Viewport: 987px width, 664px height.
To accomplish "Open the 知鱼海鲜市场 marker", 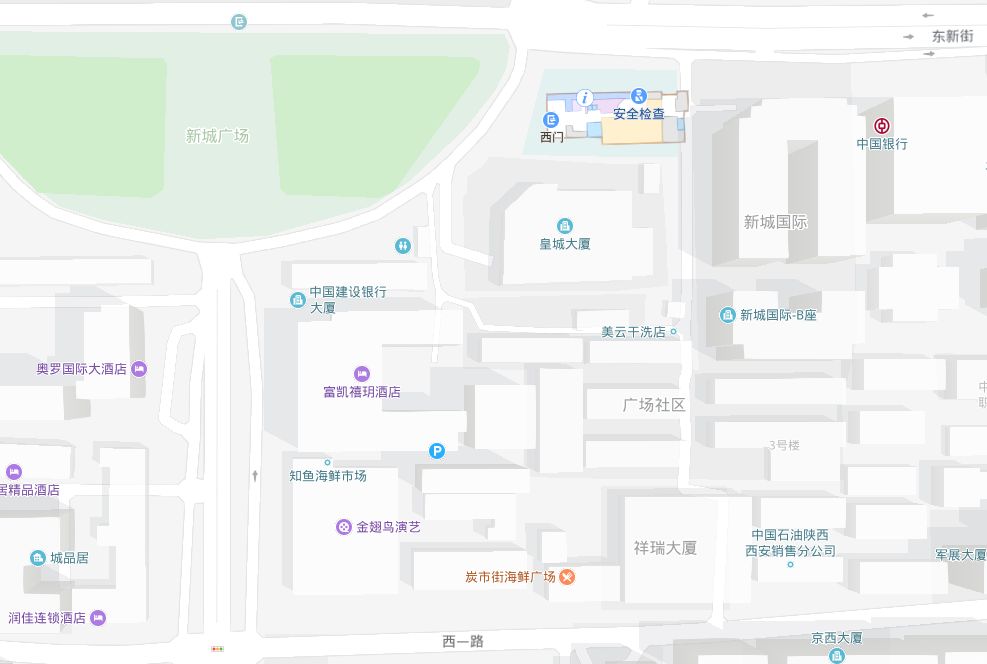I will point(327,463).
